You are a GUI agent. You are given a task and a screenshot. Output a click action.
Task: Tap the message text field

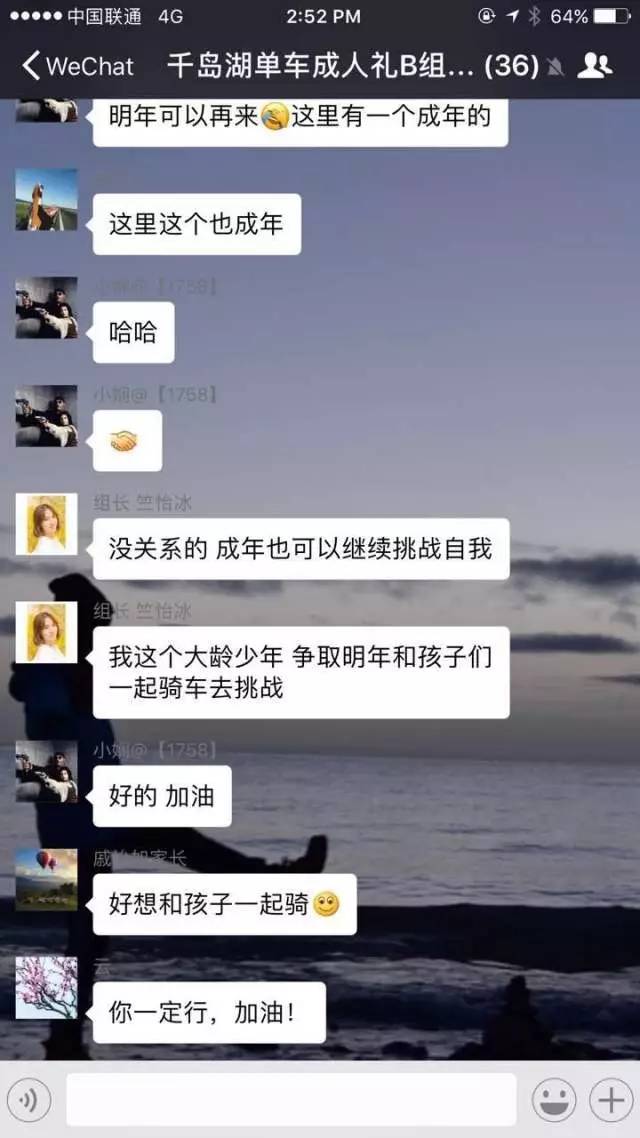click(291, 1100)
